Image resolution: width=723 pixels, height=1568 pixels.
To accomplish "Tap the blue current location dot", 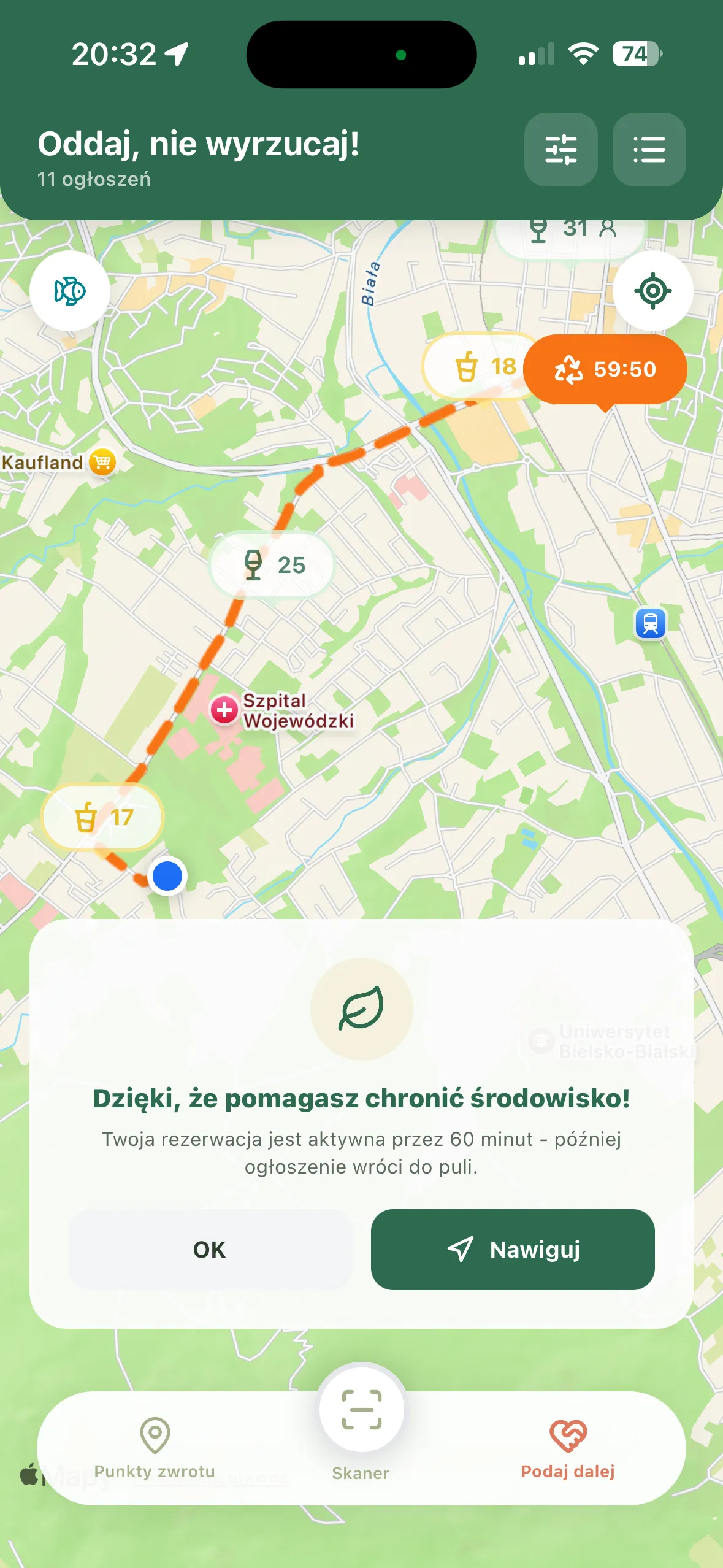I will [166, 876].
